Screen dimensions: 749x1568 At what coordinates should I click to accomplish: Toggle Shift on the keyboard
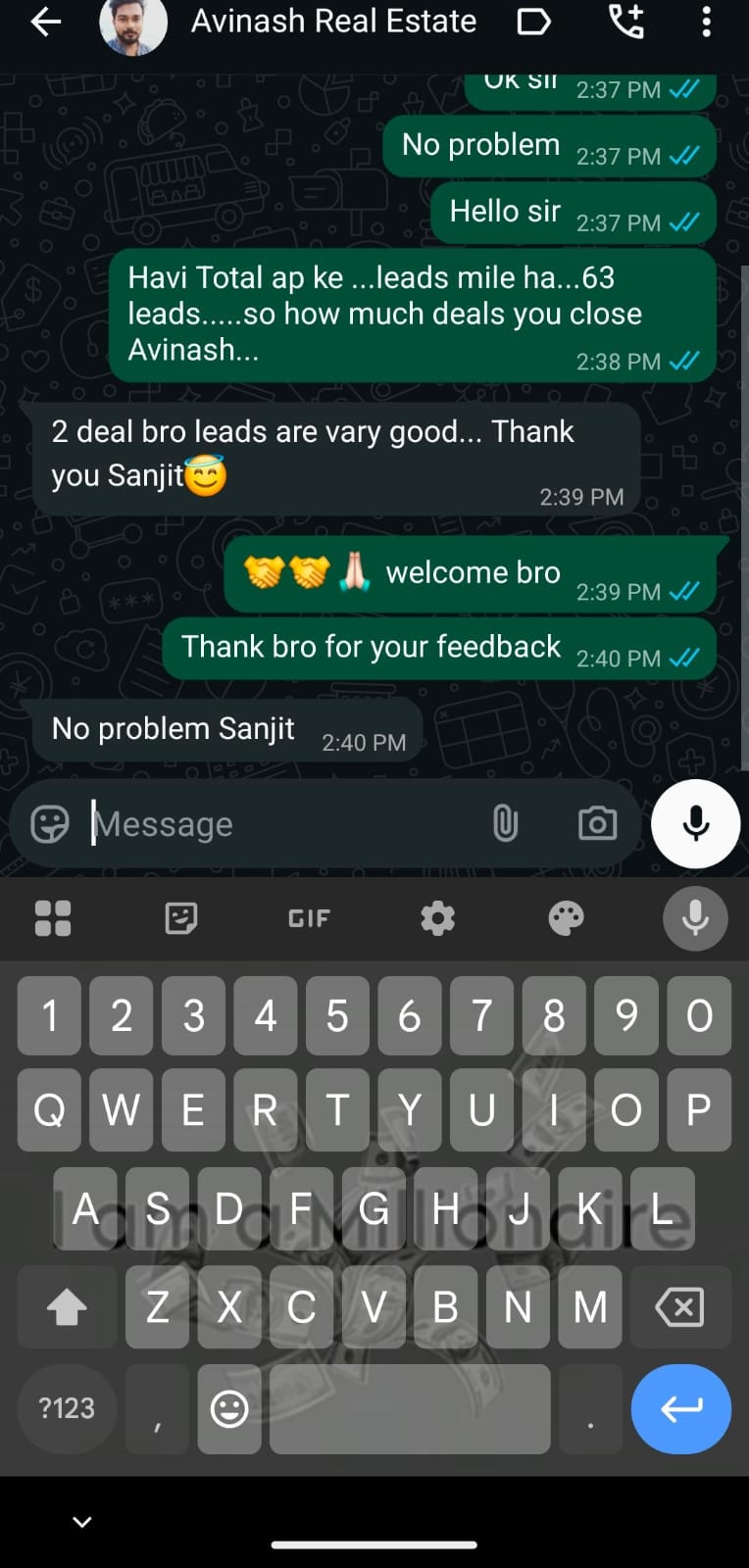[67, 1307]
